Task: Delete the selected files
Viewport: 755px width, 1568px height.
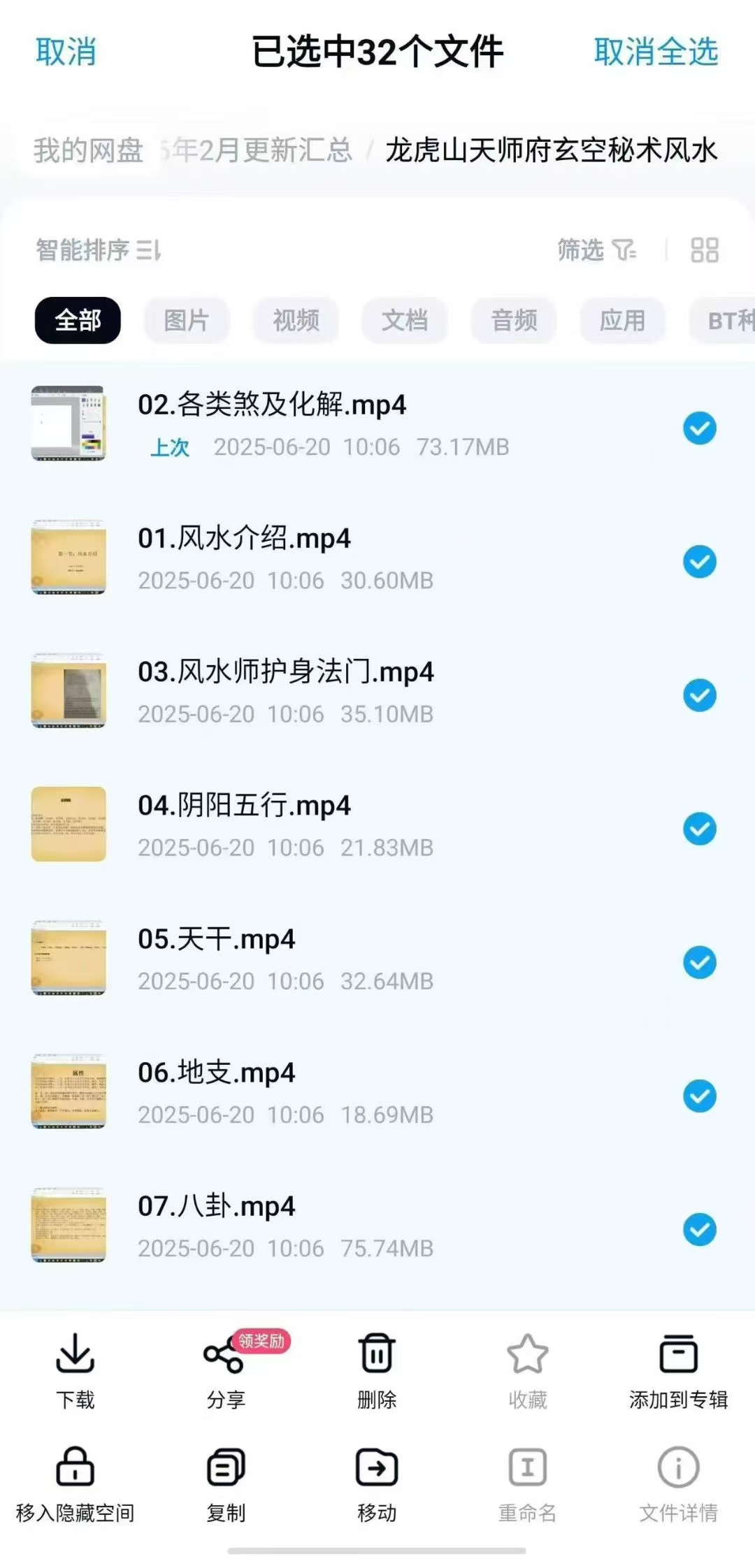Action: point(377,1370)
